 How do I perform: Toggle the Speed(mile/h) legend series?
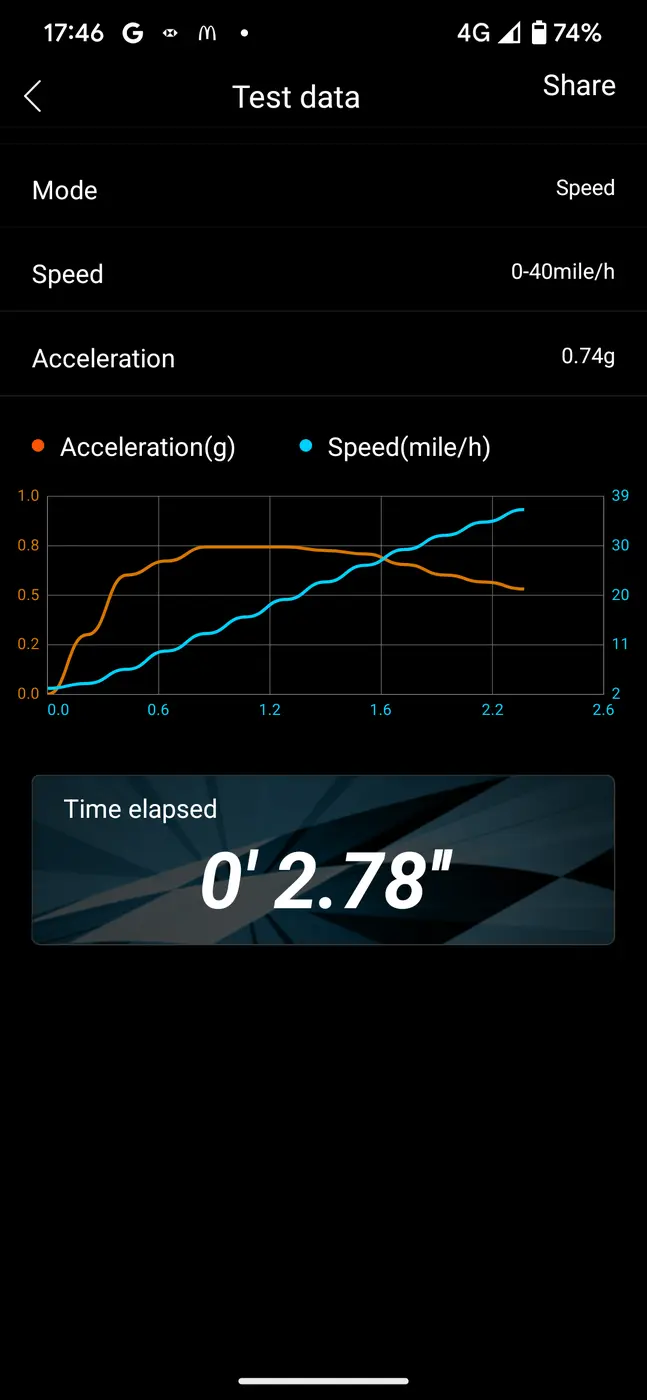pos(395,447)
